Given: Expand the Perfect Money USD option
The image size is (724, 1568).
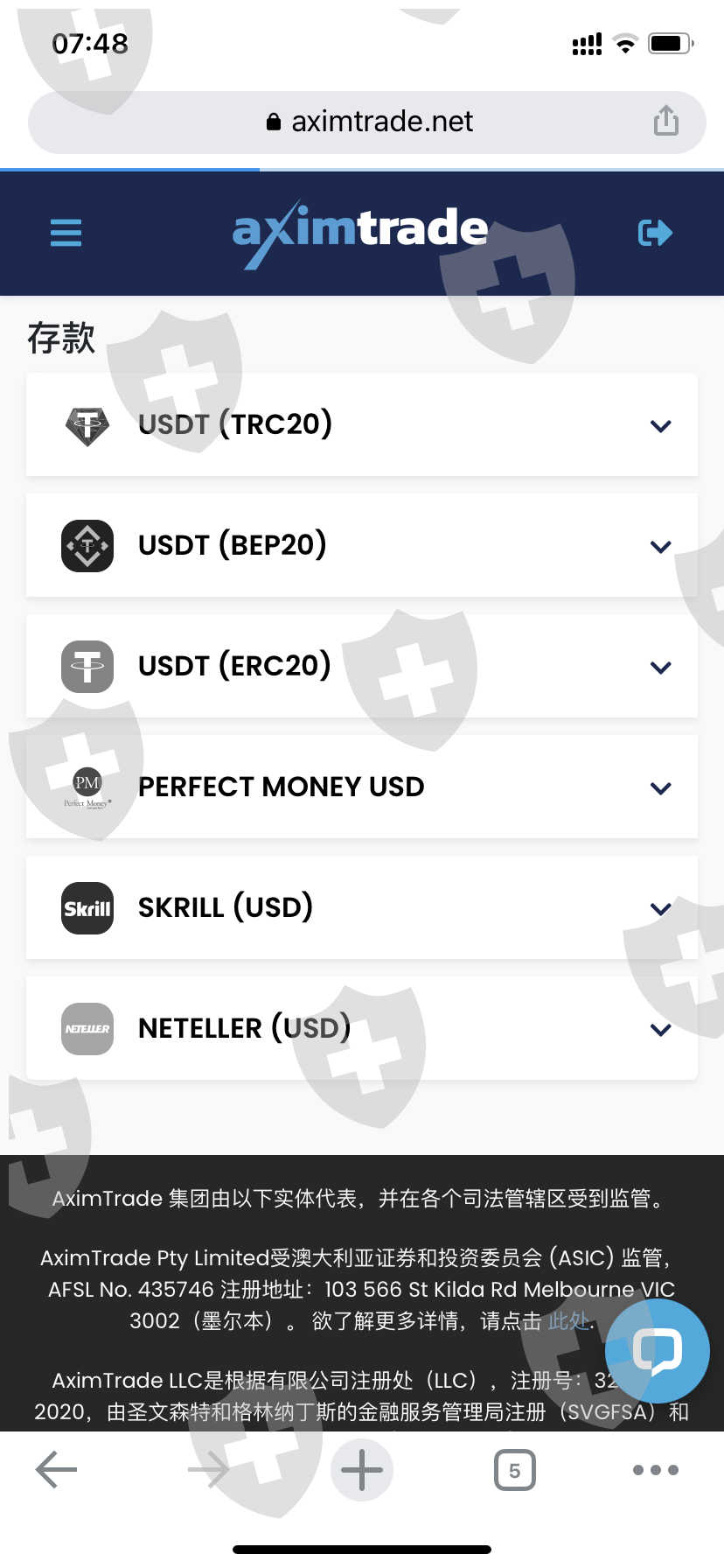Looking at the screenshot, I should 362,787.
